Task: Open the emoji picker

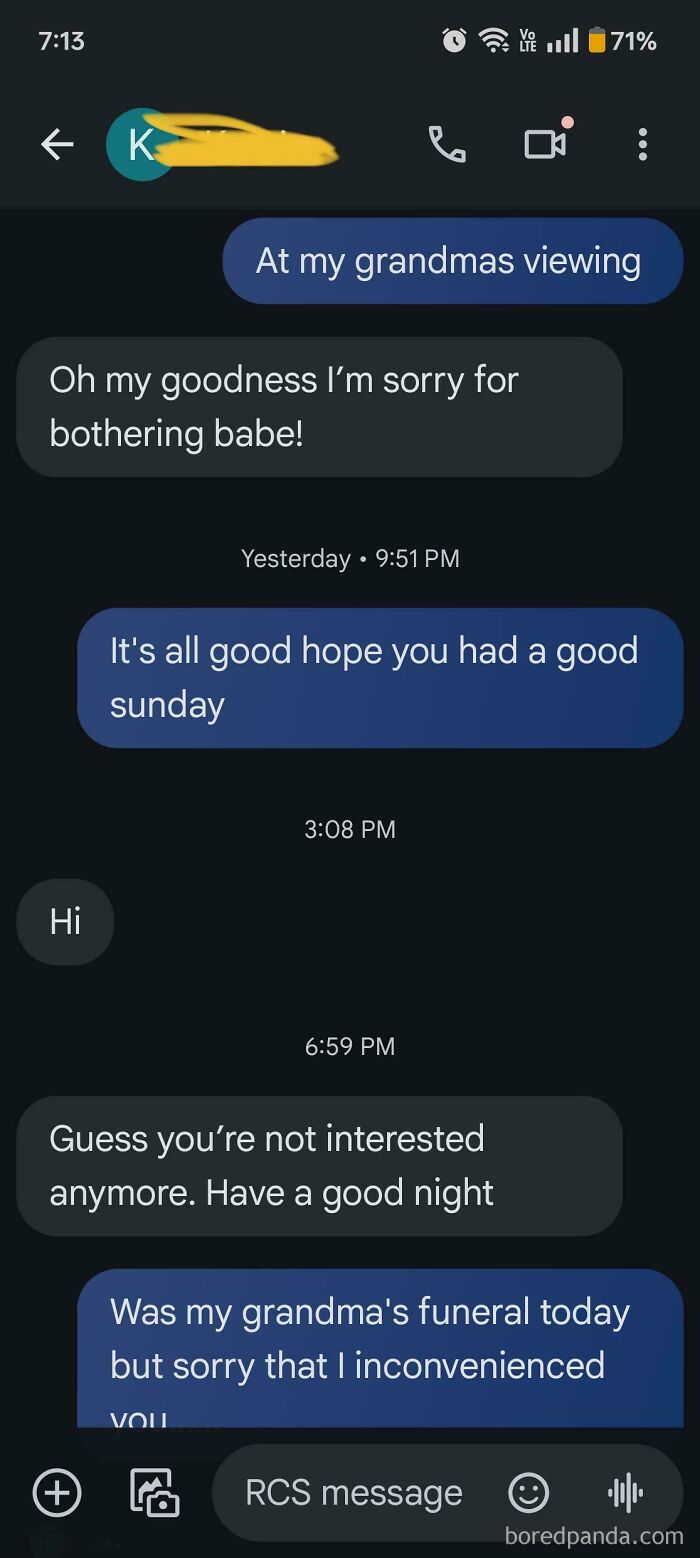Action: [x=529, y=1493]
